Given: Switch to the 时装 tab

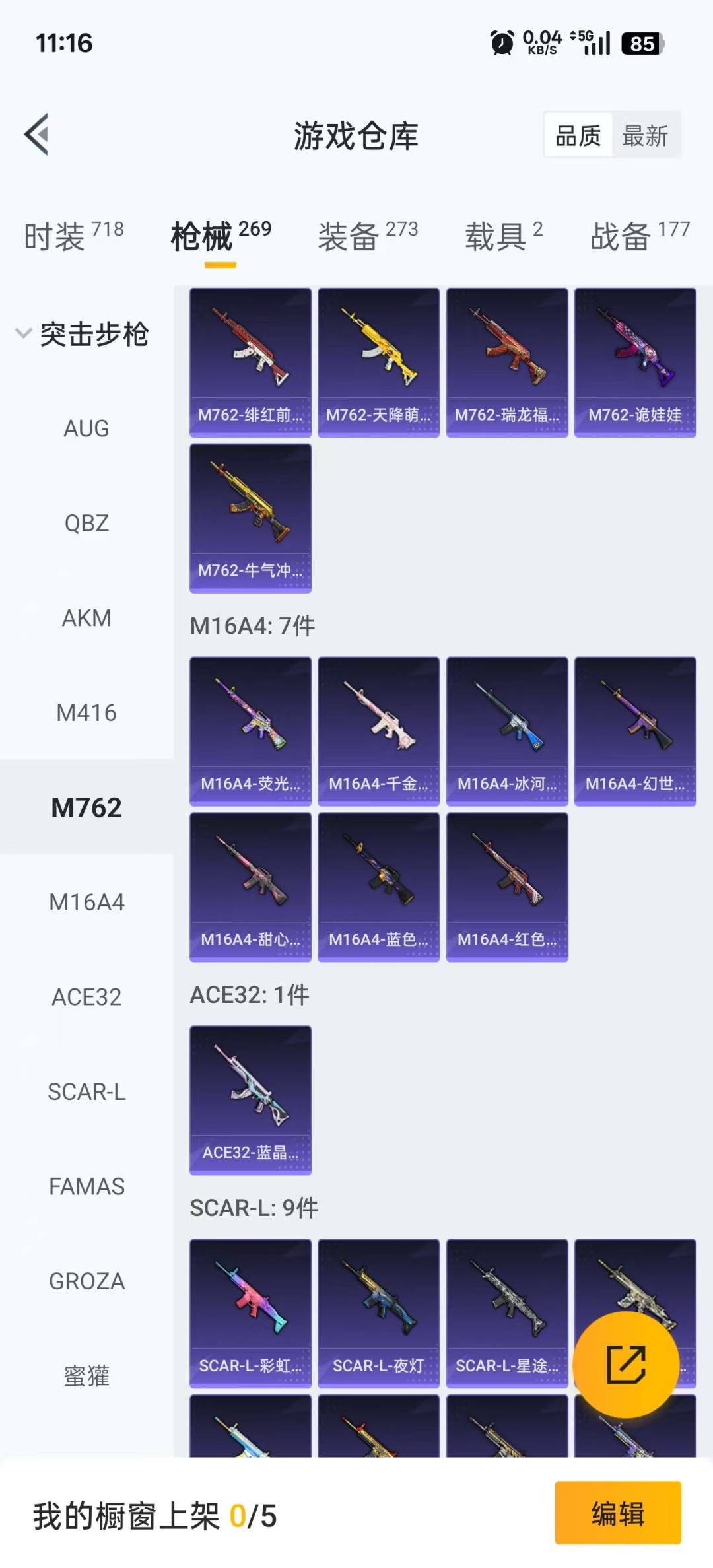Looking at the screenshot, I should tap(73, 236).
